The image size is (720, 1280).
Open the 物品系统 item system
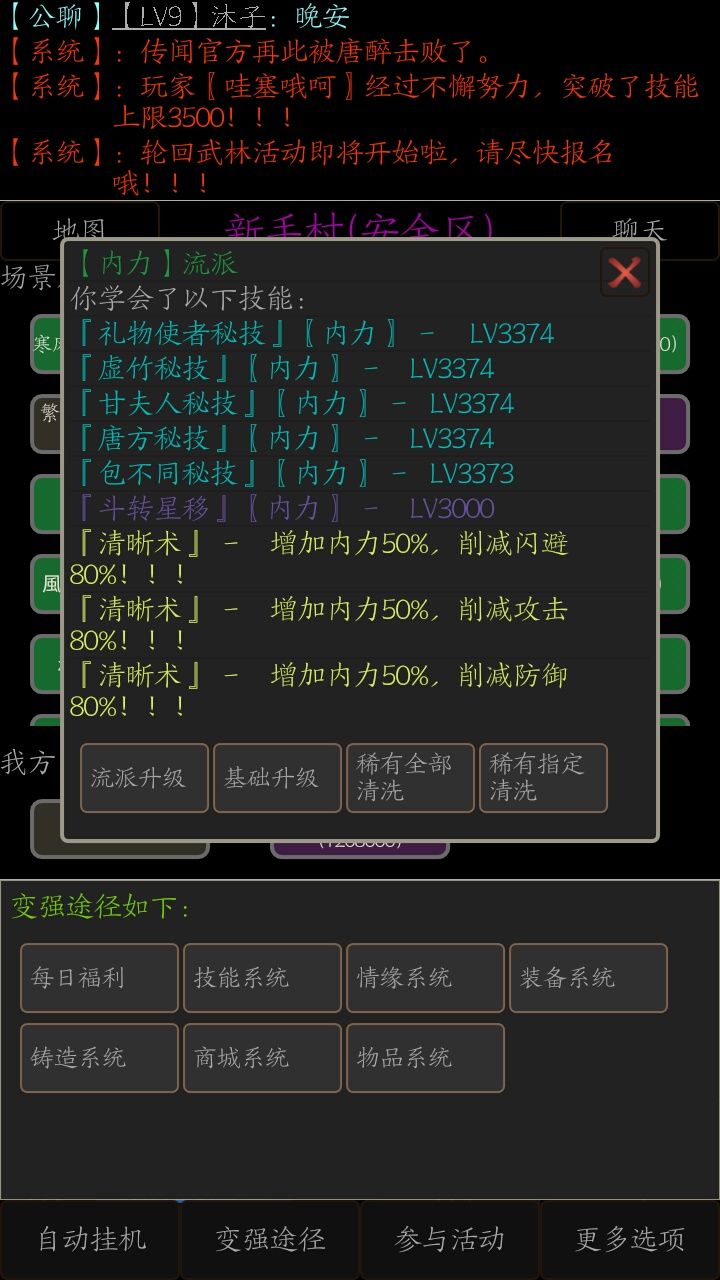[x=424, y=1057]
